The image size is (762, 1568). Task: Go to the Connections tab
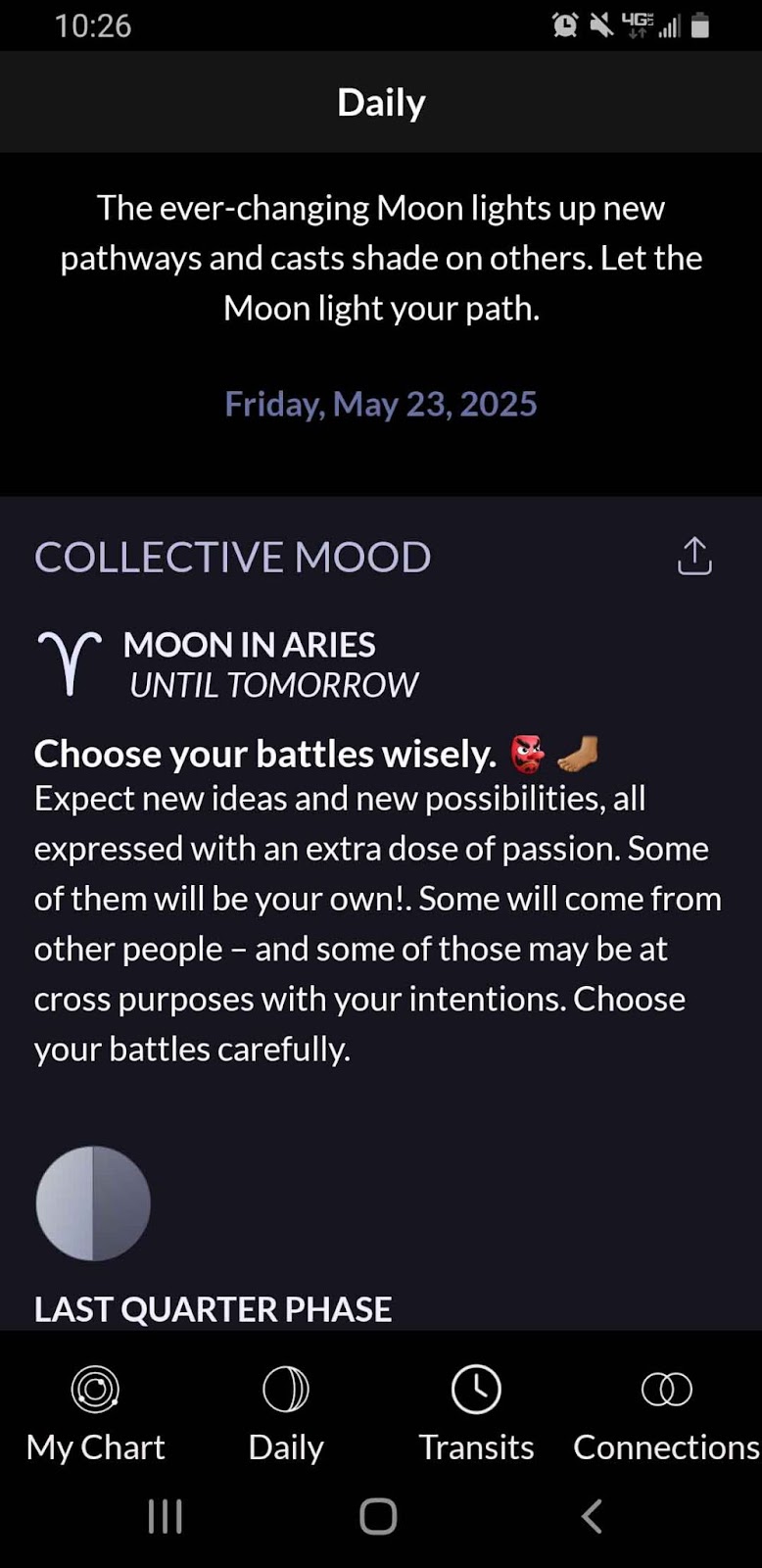[666, 1413]
